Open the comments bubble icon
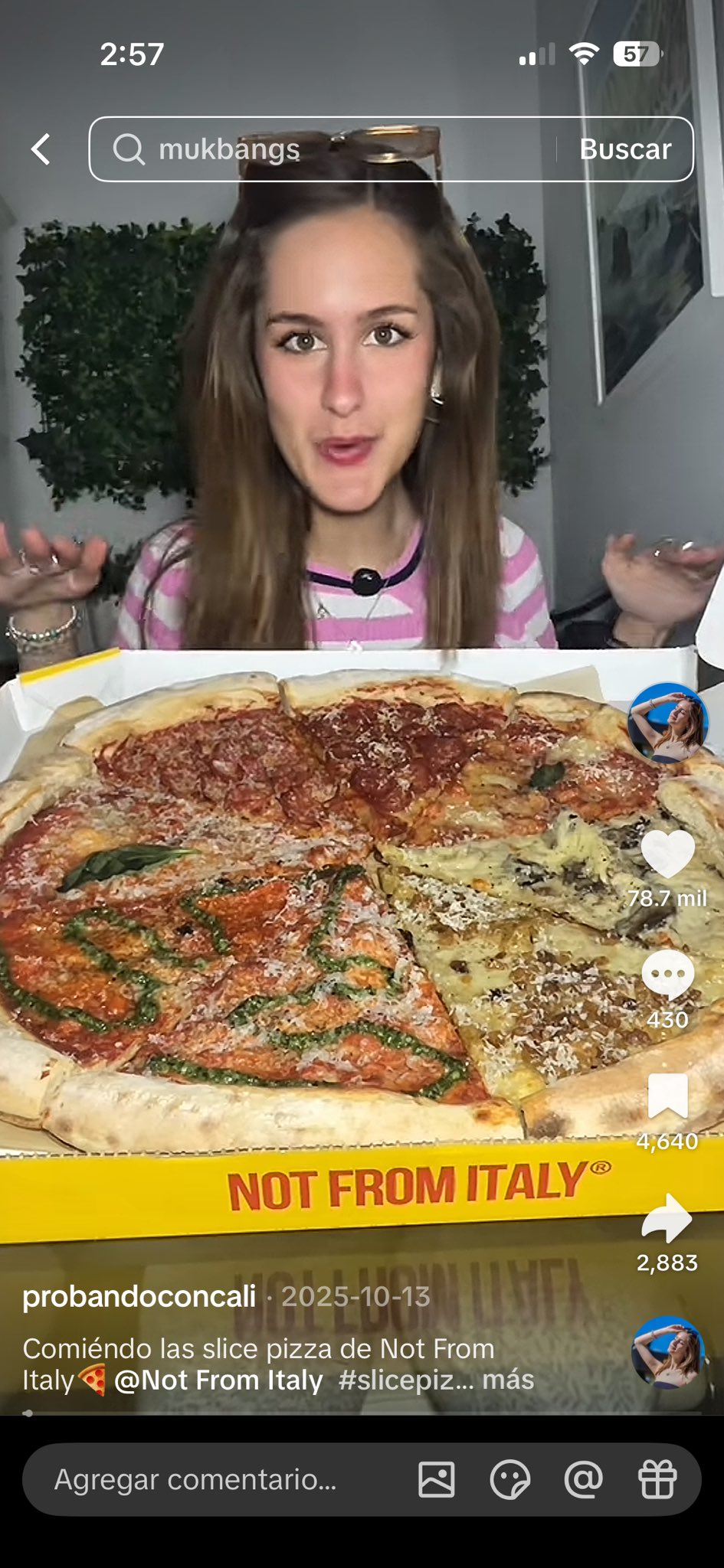Image resolution: width=724 pixels, height=1568 pixels. [667, 975]
